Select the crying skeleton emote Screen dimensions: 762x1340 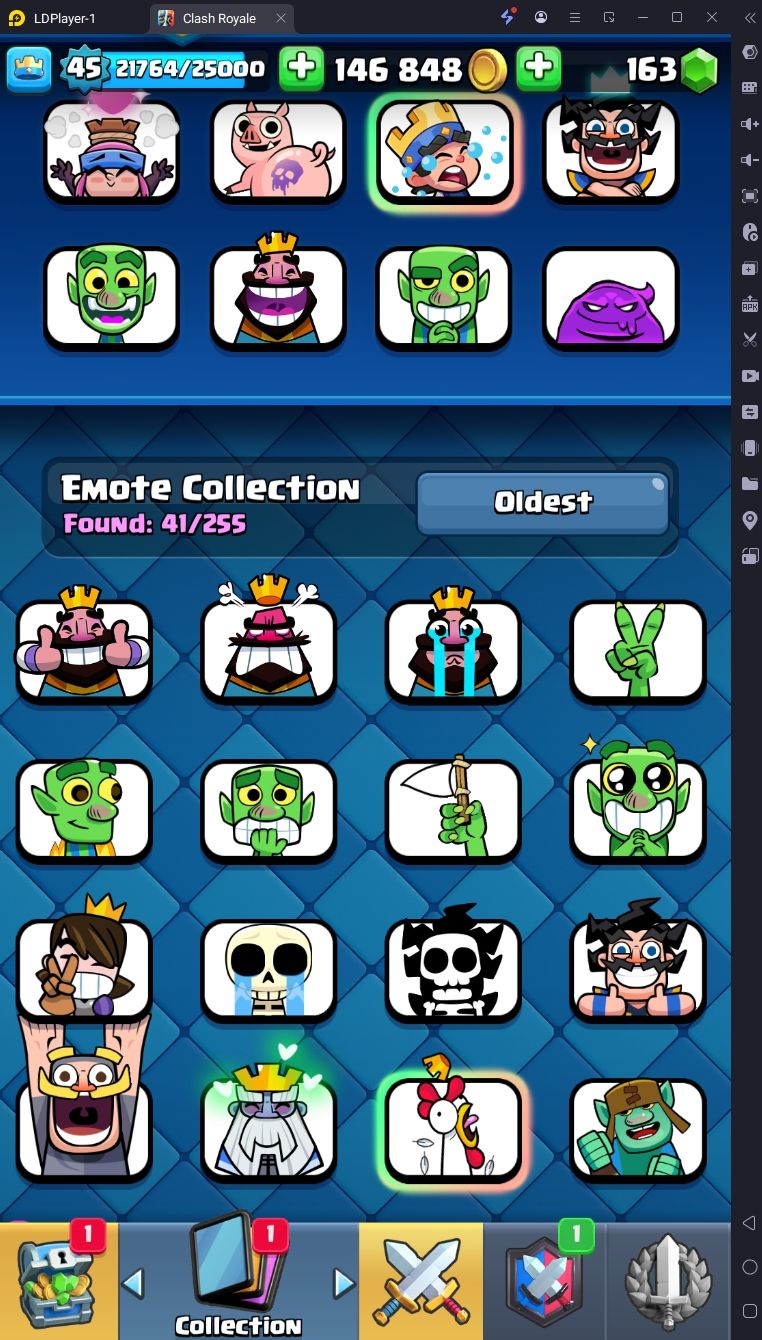point(268,970)
